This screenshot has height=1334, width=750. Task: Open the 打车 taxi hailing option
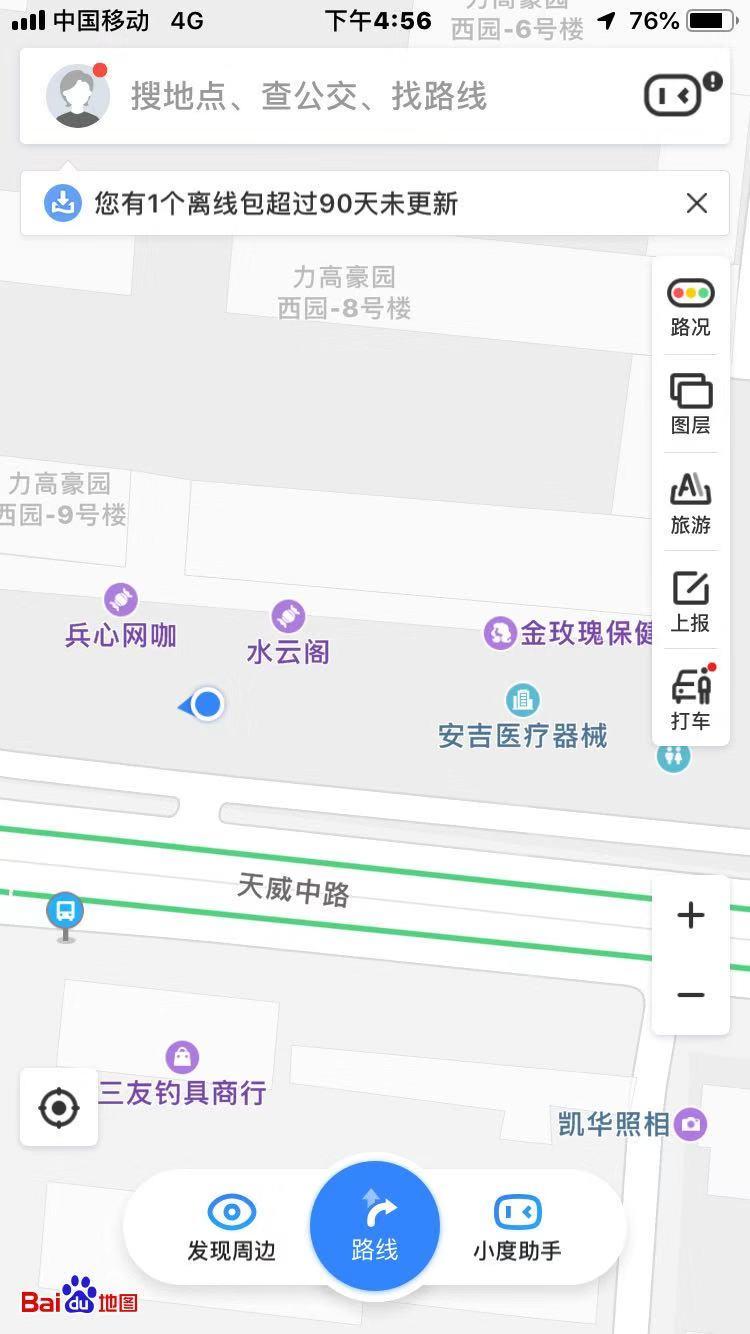click(690, 699)
